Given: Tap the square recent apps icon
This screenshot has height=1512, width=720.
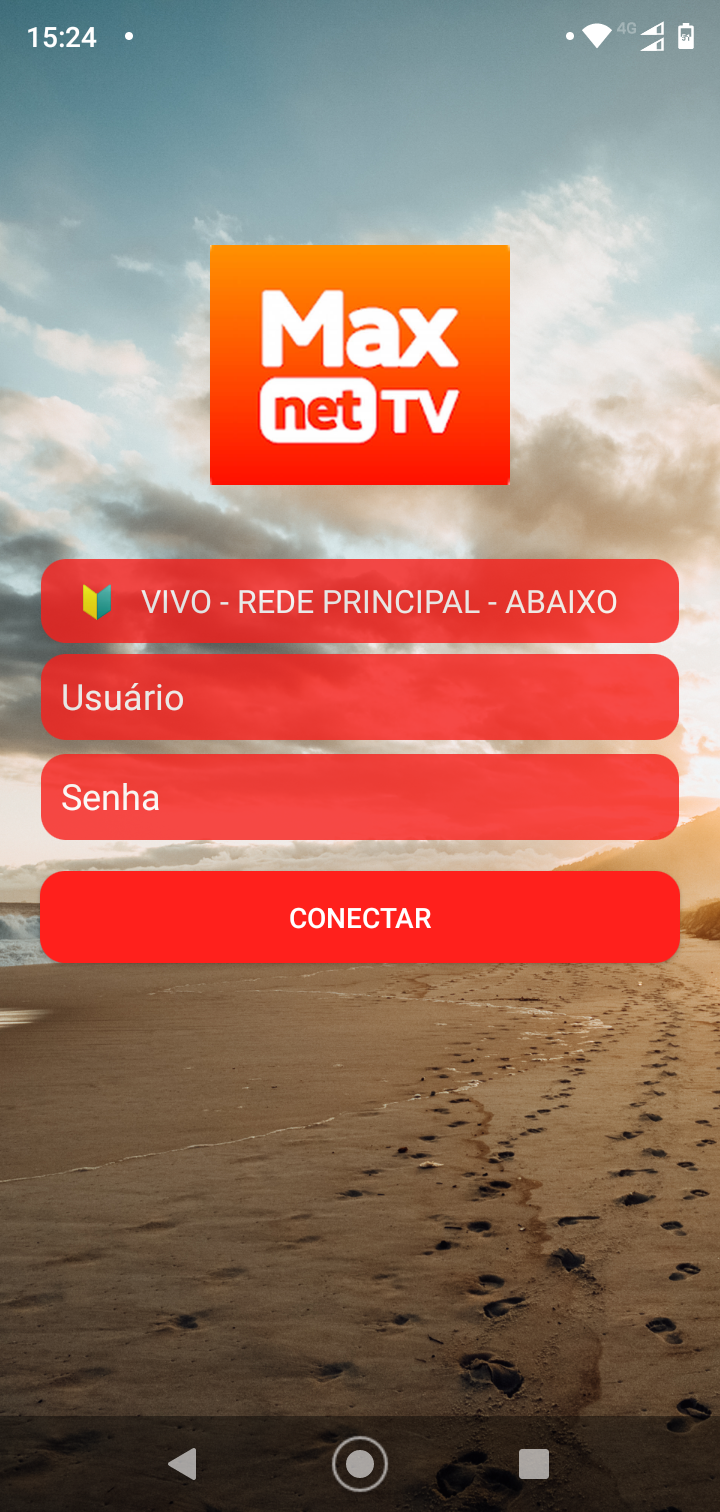Looking at the screenshot, I should (533, 1463).
